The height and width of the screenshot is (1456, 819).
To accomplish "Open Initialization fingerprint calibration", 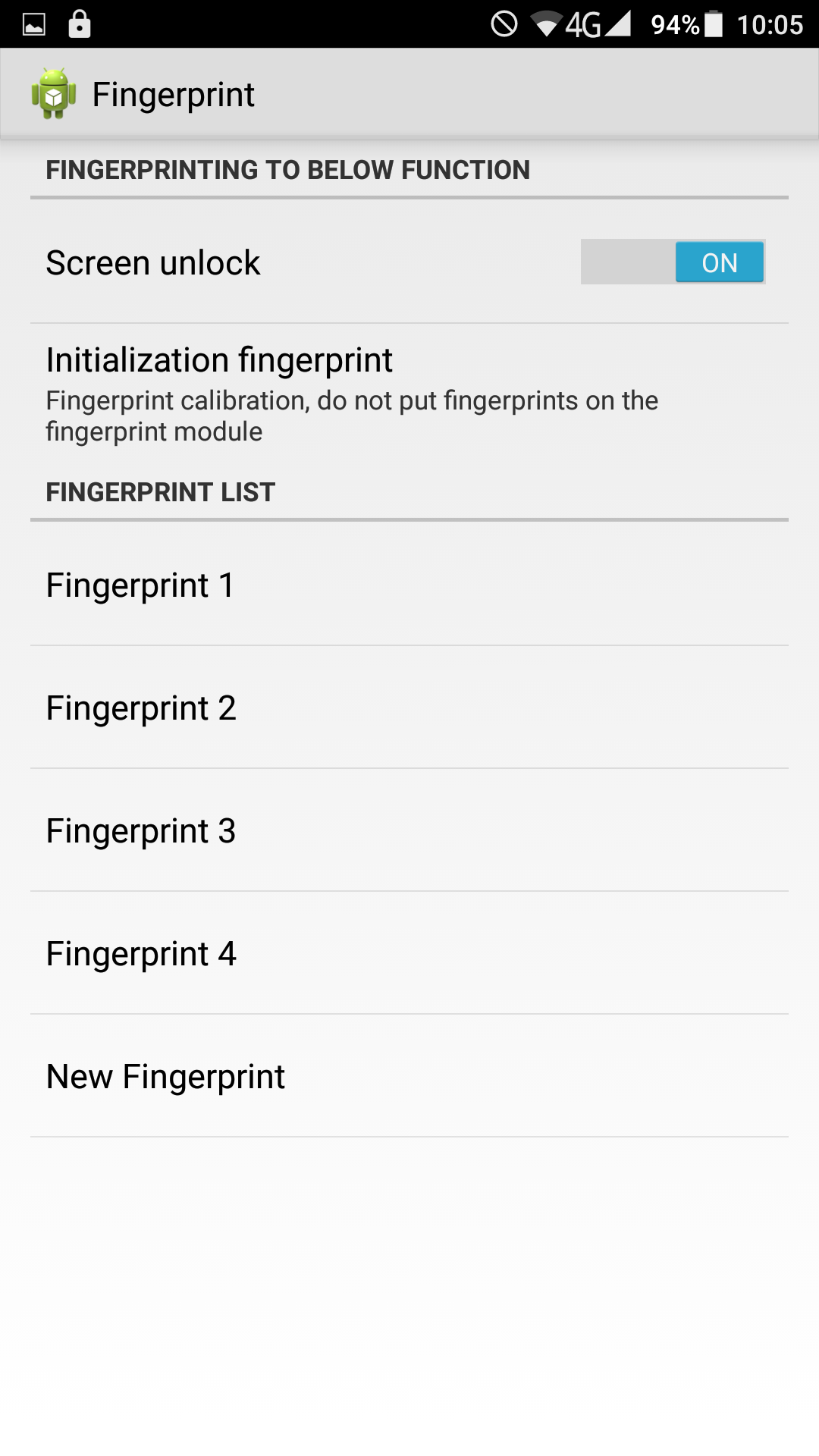I will coord(409,394).
